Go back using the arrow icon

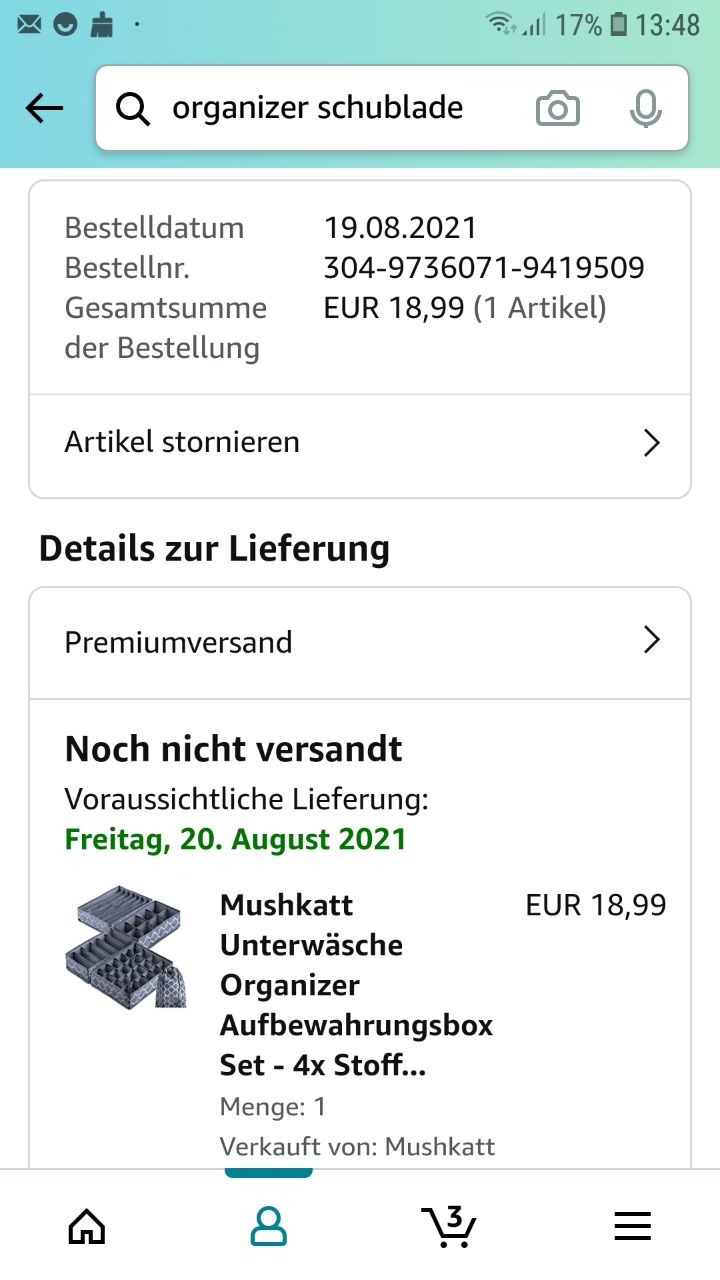[x=44, y=108]
